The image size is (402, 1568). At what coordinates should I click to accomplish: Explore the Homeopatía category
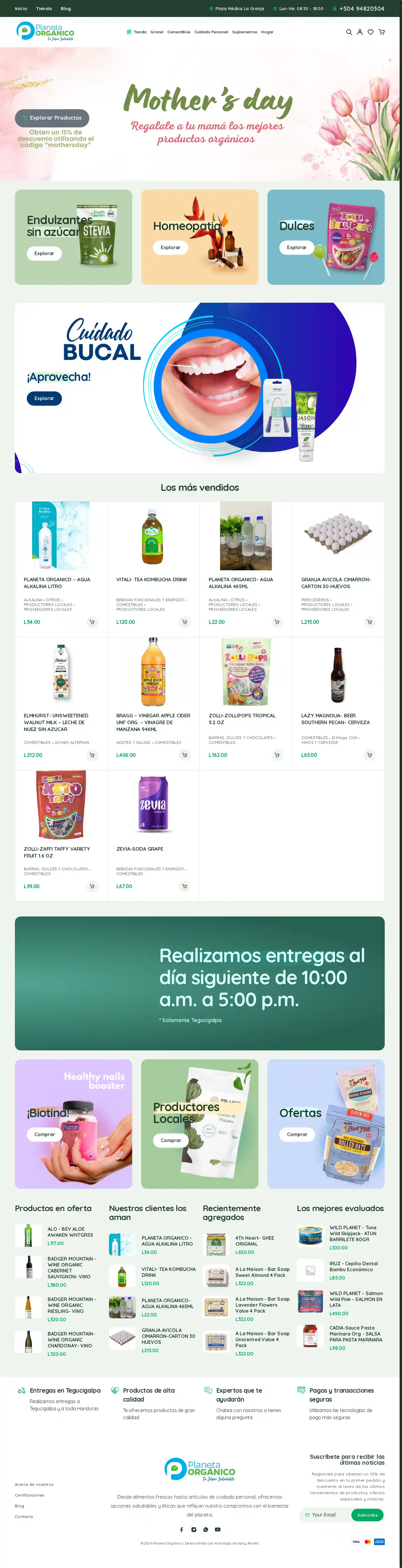[x=170, y=248]
